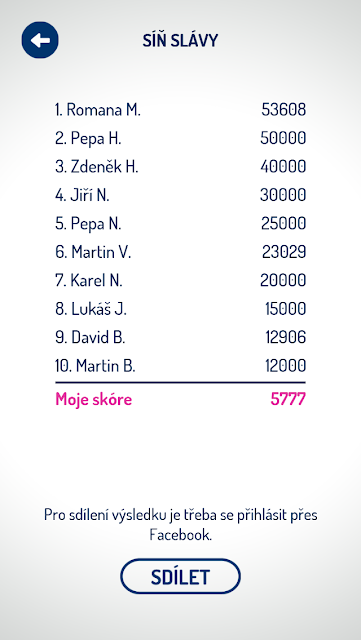361x640 pixels.
Task: Go back using the arrow button
Action: coord(40,40)
